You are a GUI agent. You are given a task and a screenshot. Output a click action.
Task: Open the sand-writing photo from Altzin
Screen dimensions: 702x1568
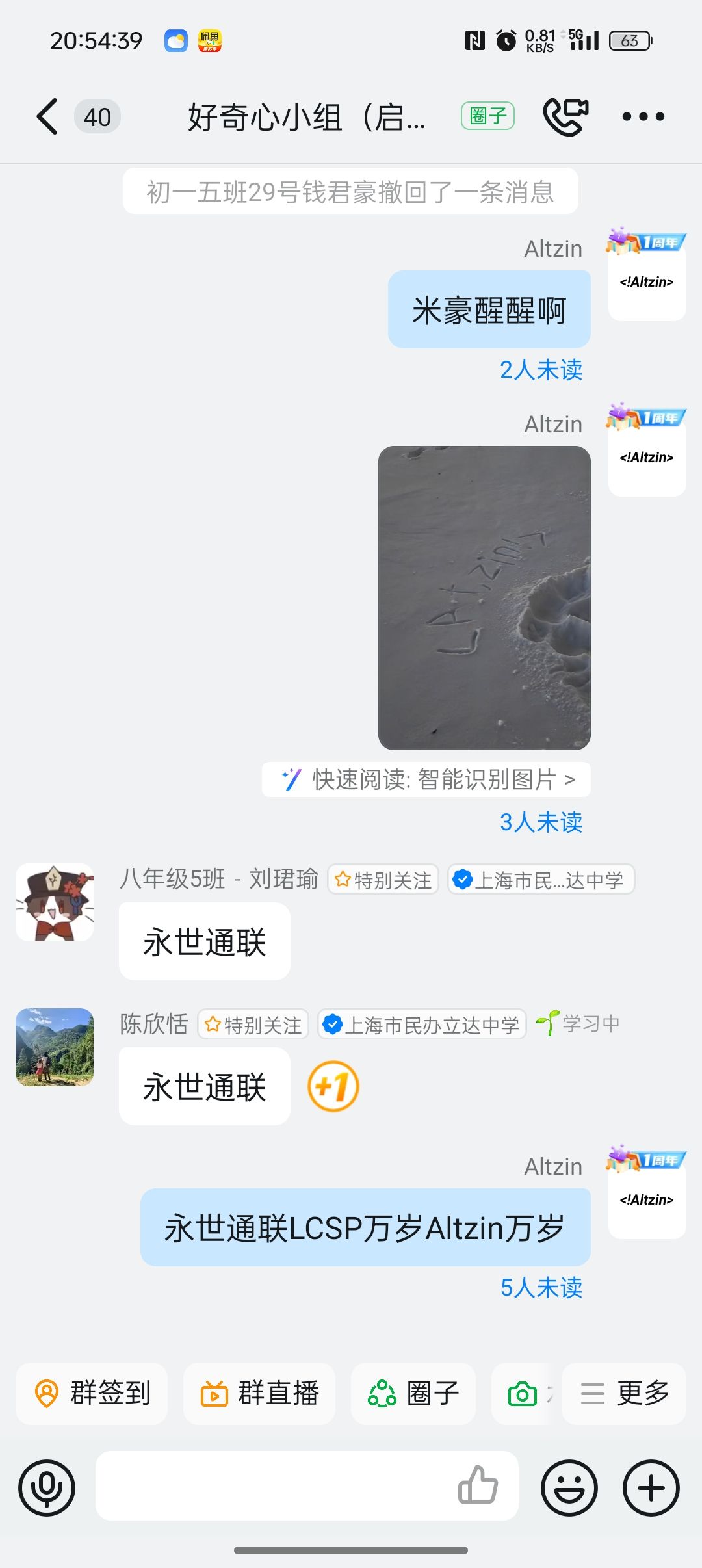(484, 597)
